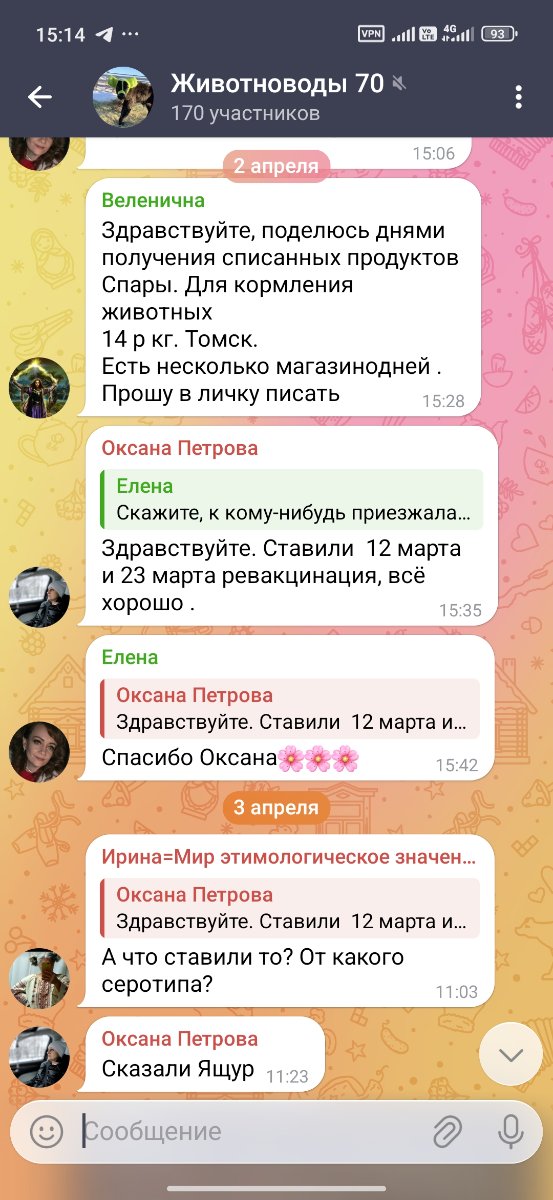Jump to the quoted message in Елена's reply
Image resolution: width=553 pixels, height=1200 pixels.
coord(290,709)
